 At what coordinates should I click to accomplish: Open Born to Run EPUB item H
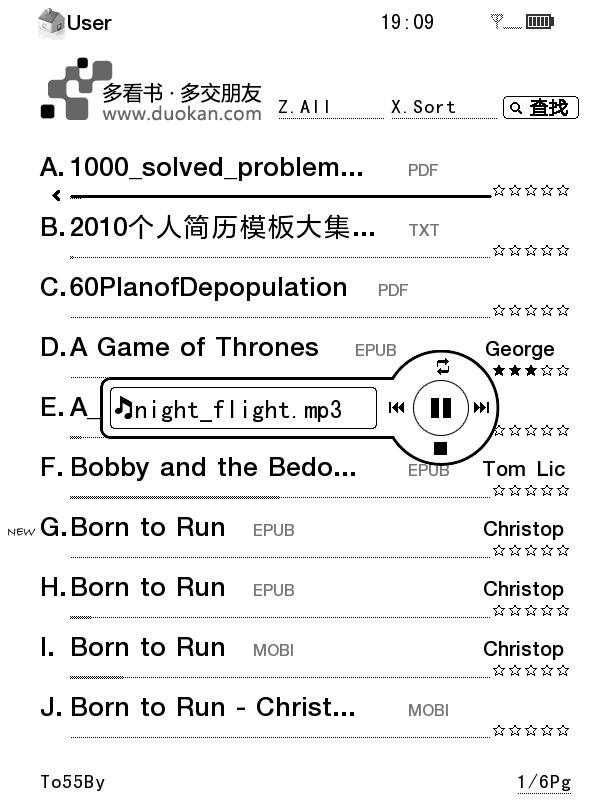point(148,588)
